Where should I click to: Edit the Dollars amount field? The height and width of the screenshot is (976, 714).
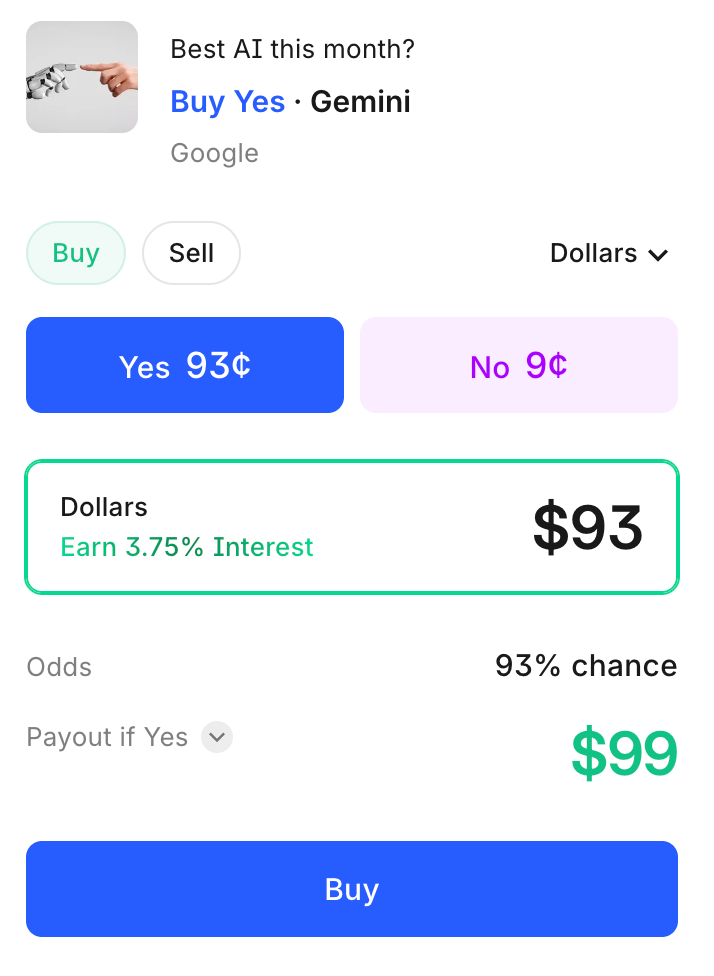[352, 527]
